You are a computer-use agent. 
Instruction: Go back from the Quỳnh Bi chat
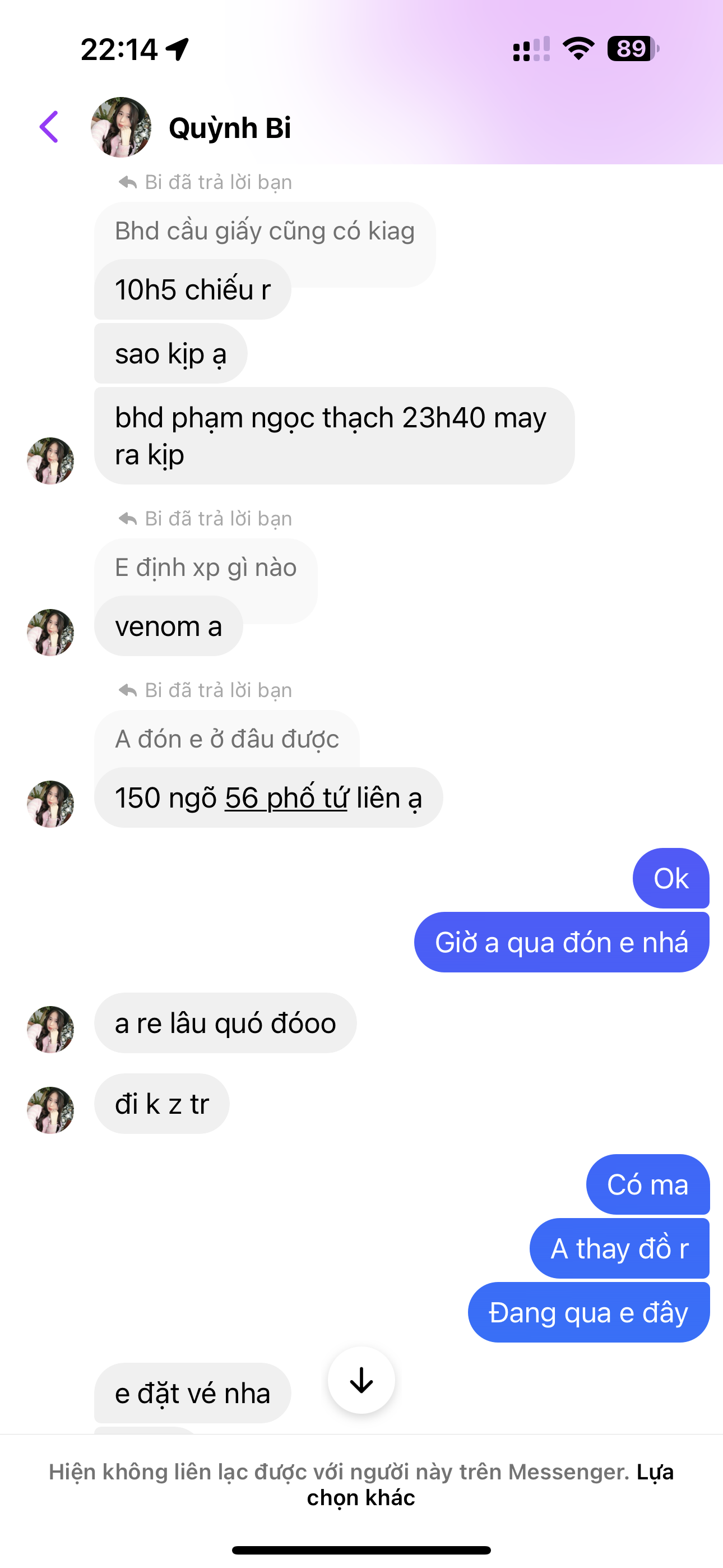coord(49,127)
